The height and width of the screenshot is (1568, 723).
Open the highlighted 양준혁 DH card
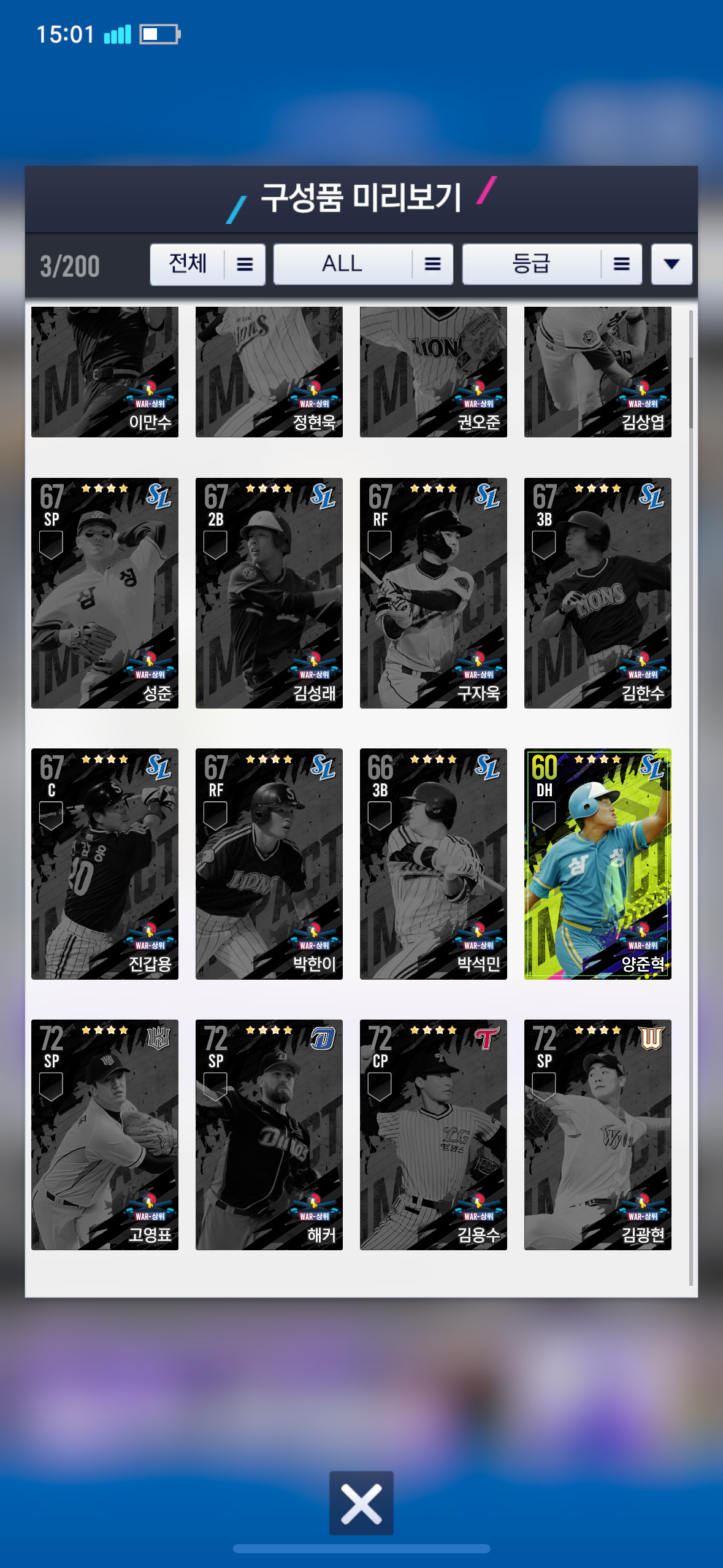[x=597, y=864]
